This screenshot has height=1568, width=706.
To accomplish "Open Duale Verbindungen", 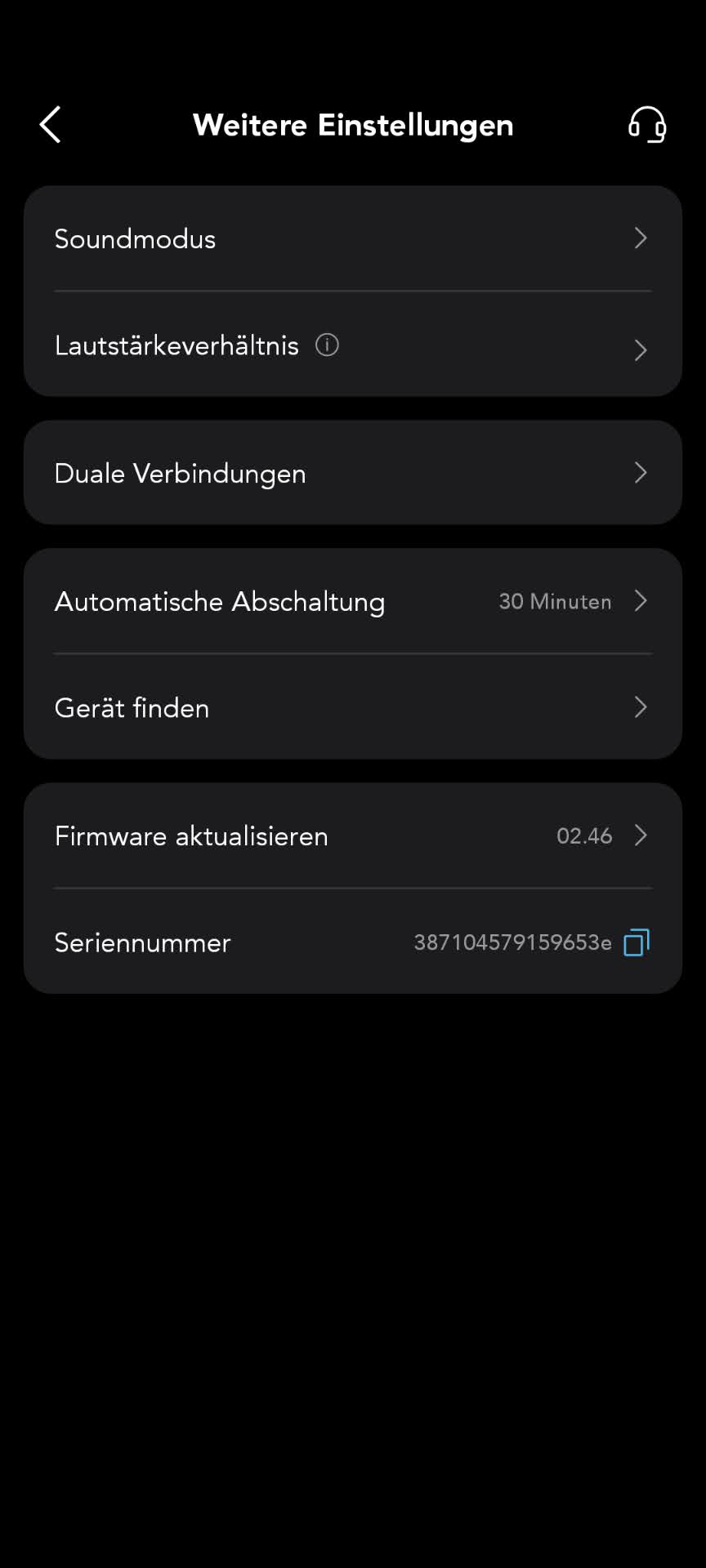I will [353, 473].
